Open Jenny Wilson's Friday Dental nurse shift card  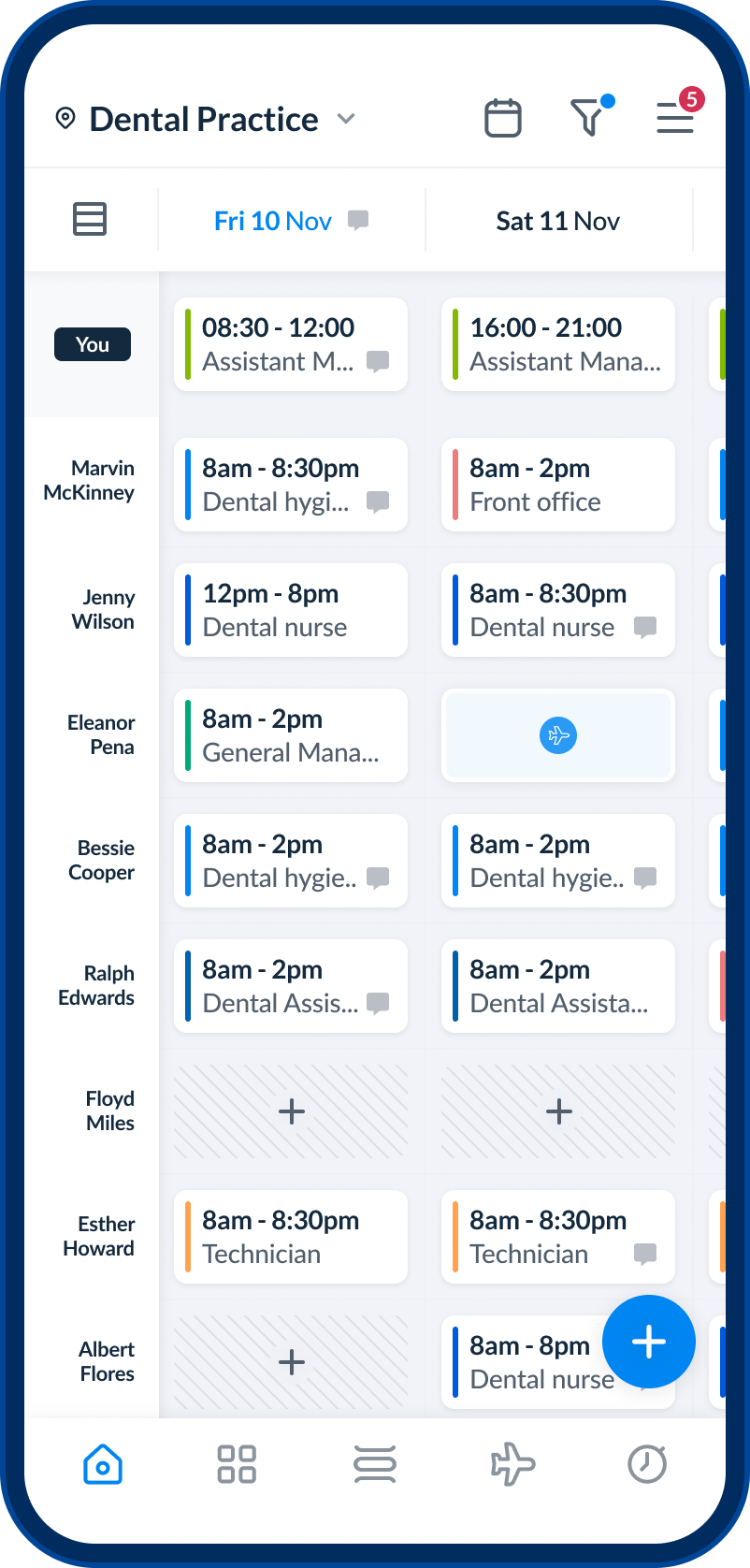tap(291, 610)
